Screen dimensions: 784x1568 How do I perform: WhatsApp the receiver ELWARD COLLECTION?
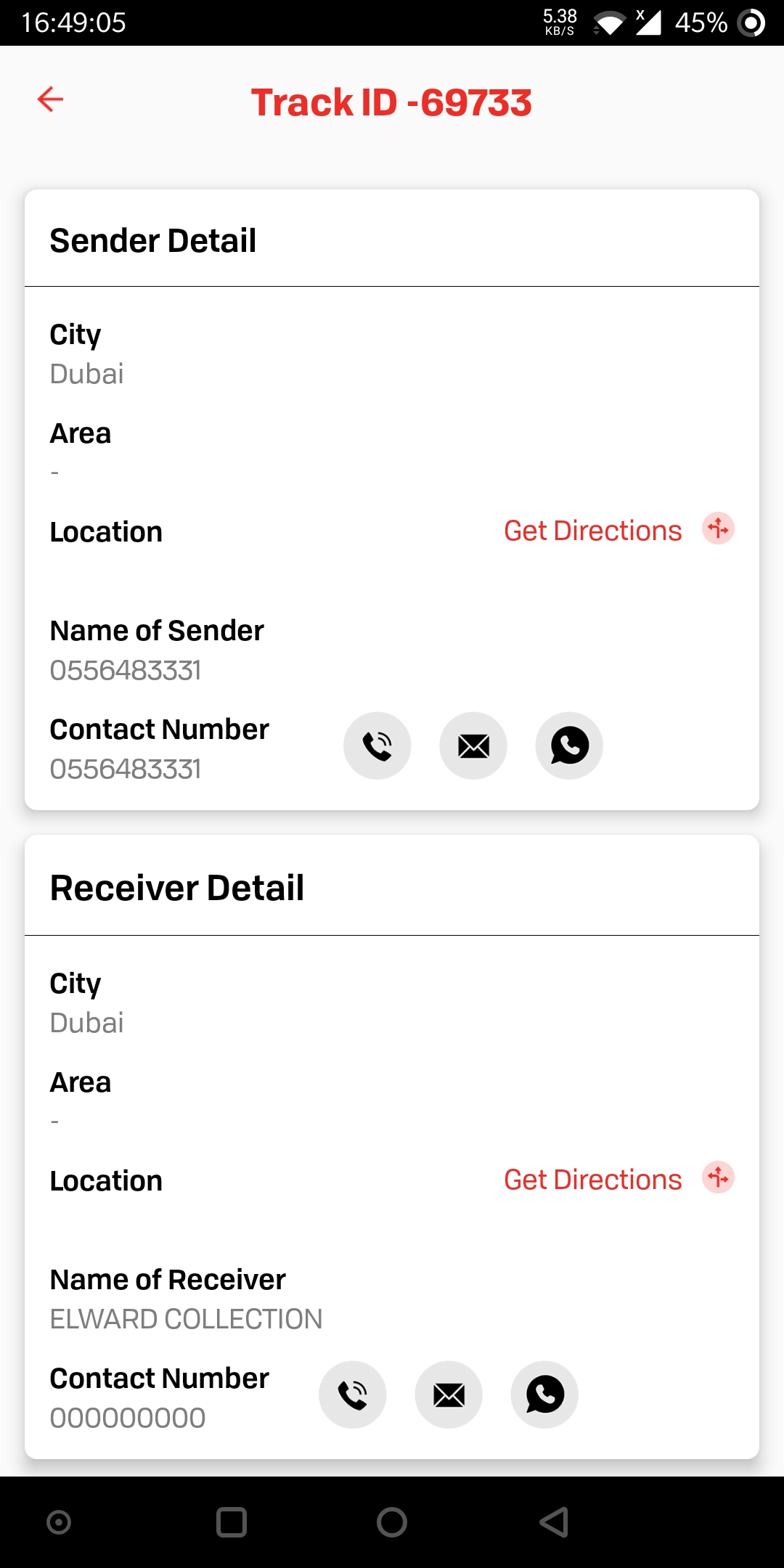pyautogui.click(x=544, y=1395)
